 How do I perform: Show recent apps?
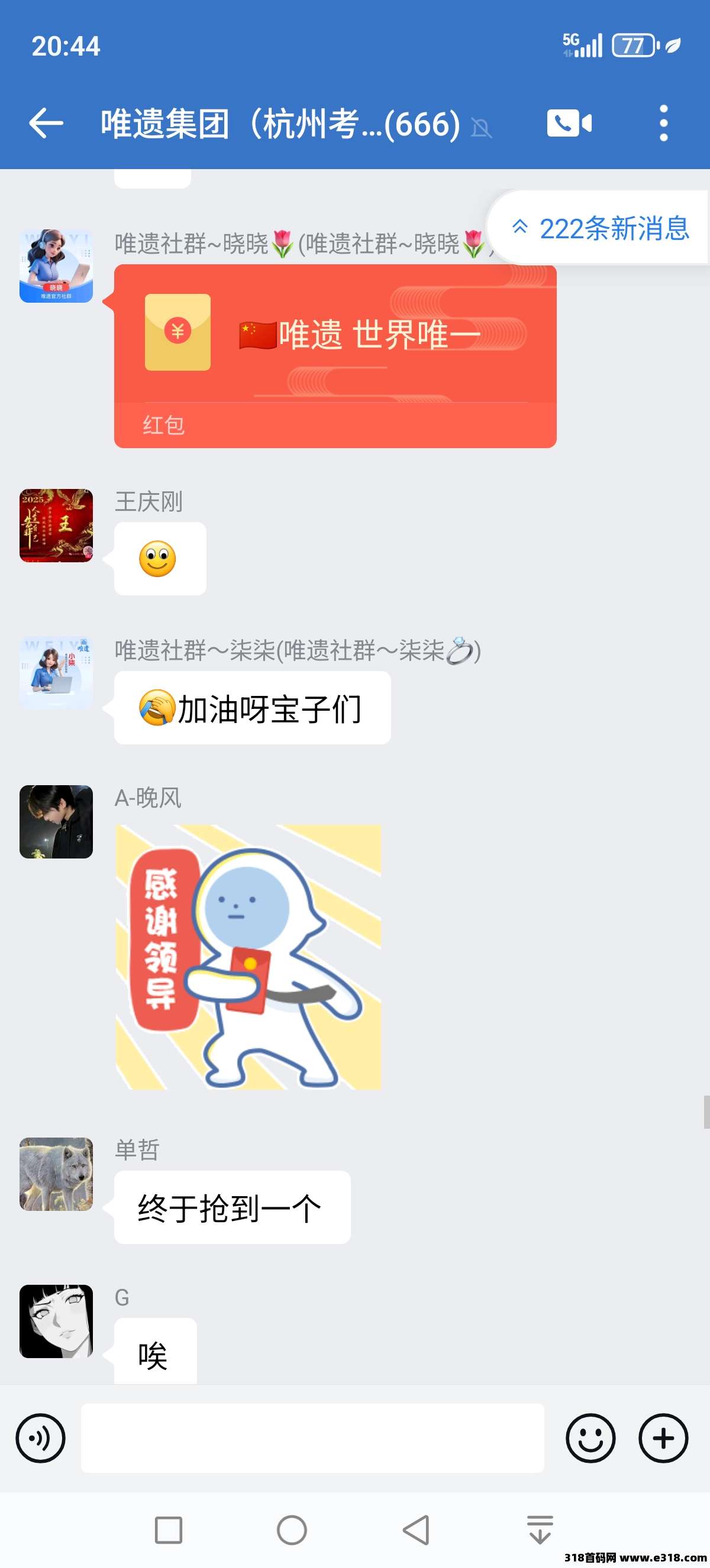coord(169,1530)
